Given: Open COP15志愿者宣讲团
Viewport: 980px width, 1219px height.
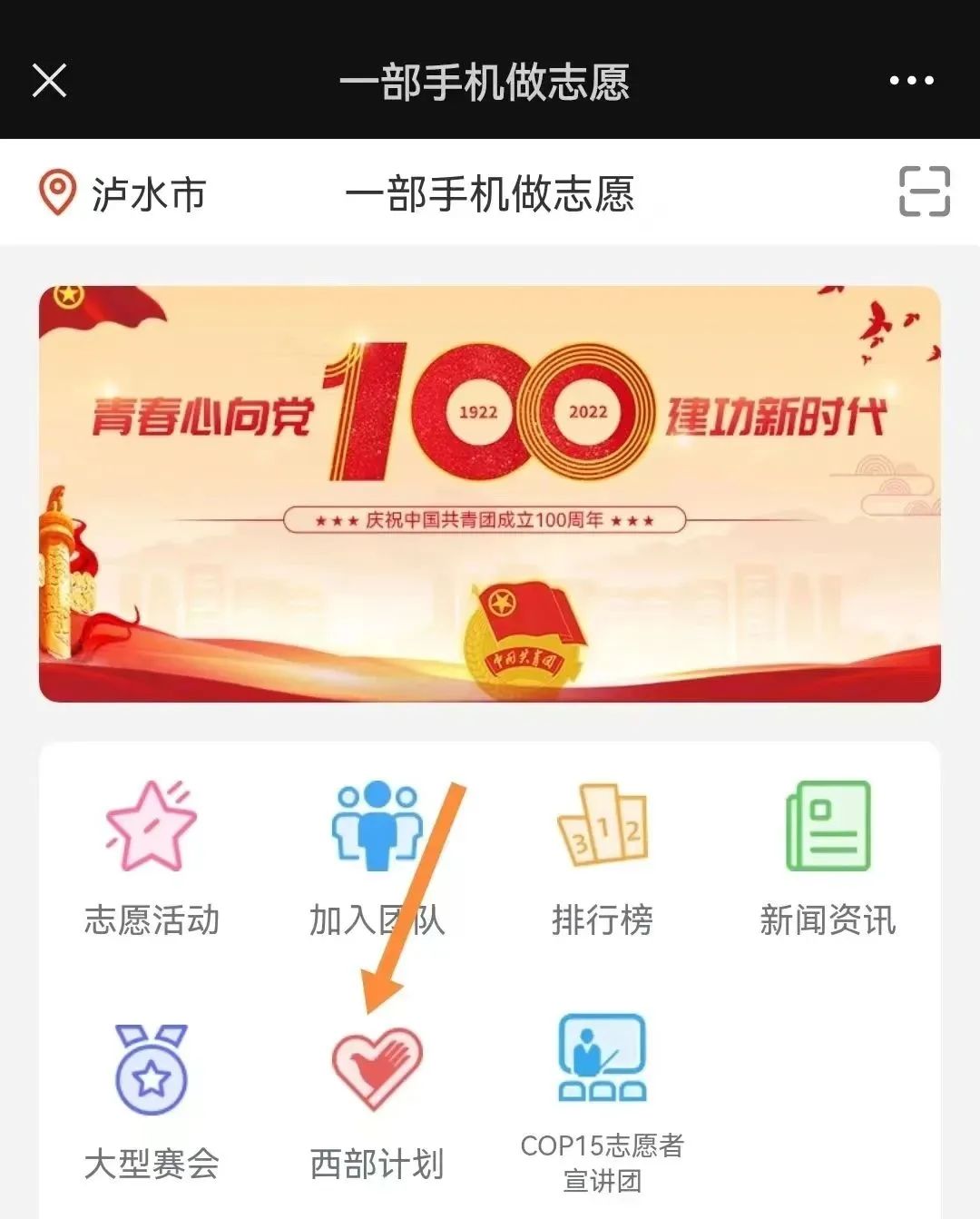Looking at the screenshot, I should pyautogui.click(x=602, y=1100).
